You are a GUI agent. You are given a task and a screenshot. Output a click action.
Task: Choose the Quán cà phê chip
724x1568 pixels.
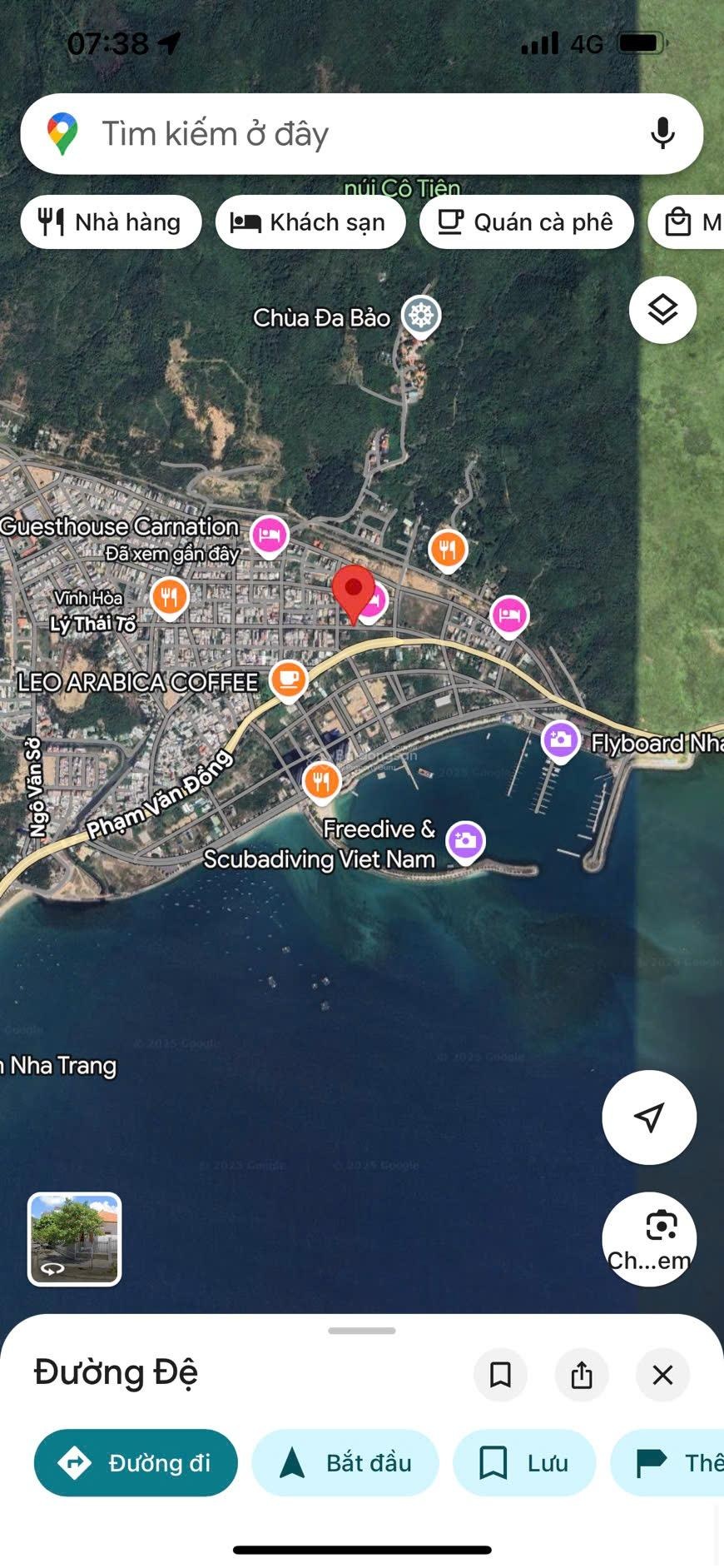(x=526, y=222)
